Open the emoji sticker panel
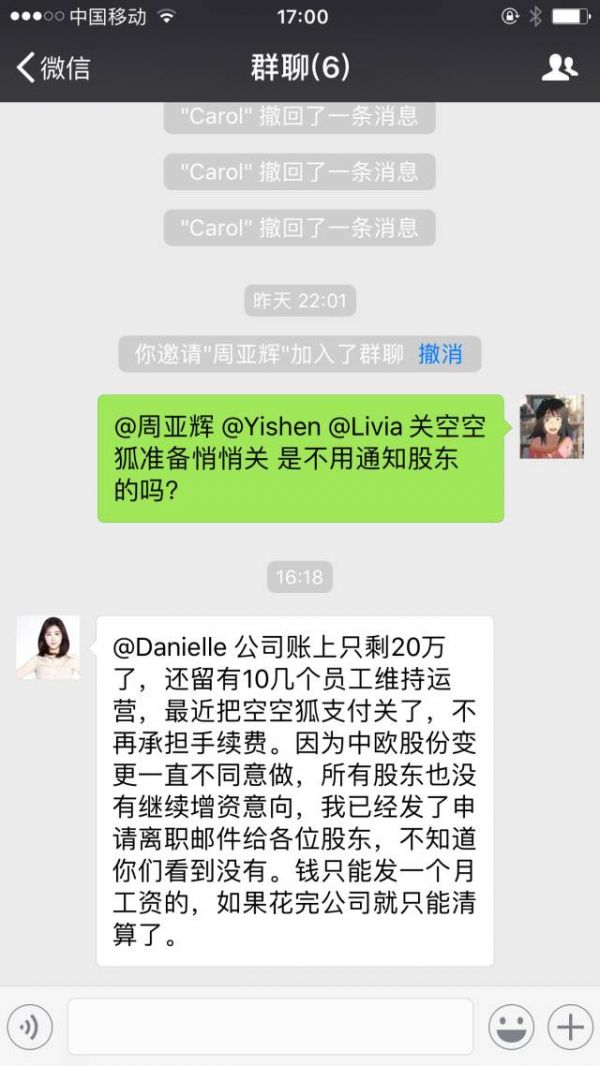Screen dimensions: 600x1066 [511, 1026]
